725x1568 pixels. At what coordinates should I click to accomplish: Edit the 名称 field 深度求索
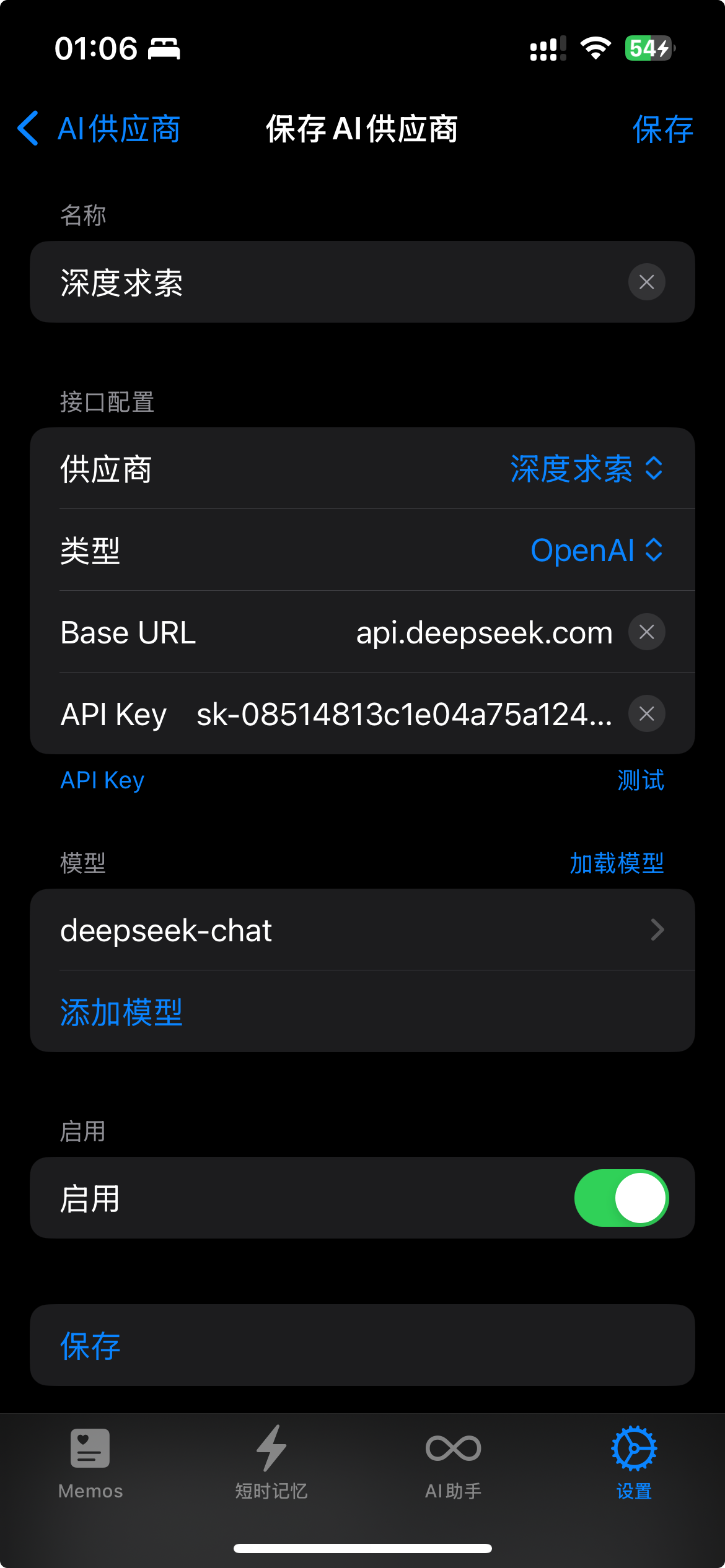point(310,282)
